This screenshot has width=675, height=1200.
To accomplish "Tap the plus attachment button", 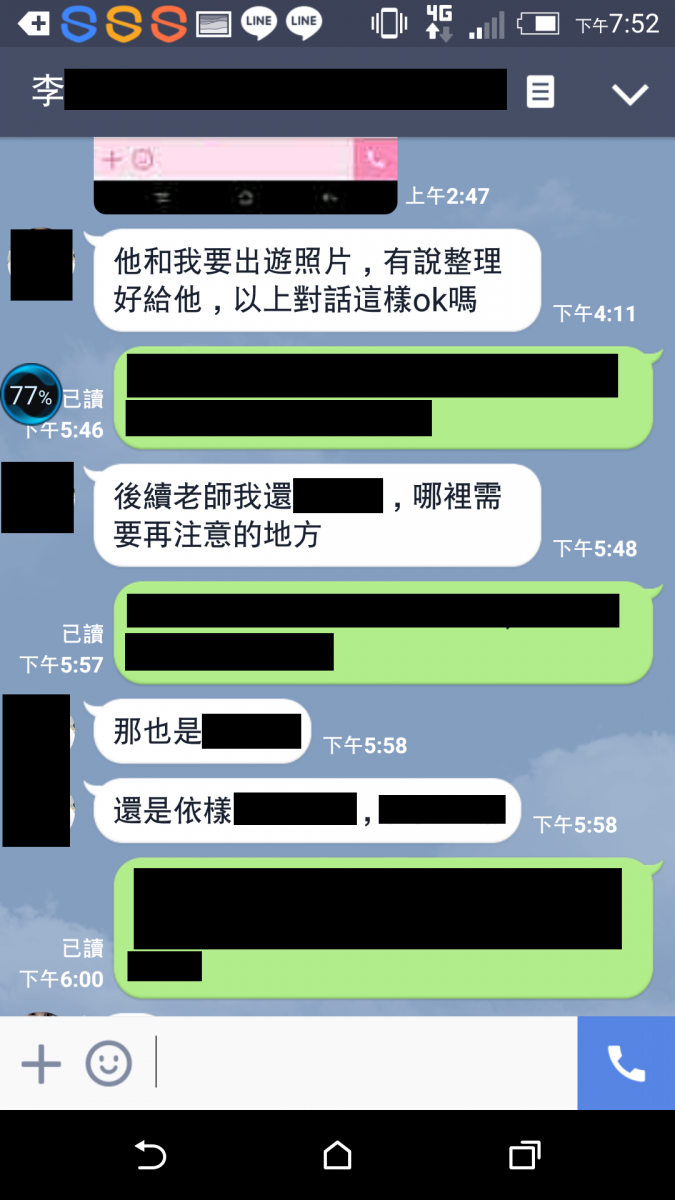I will click(x=41, y=1064).
